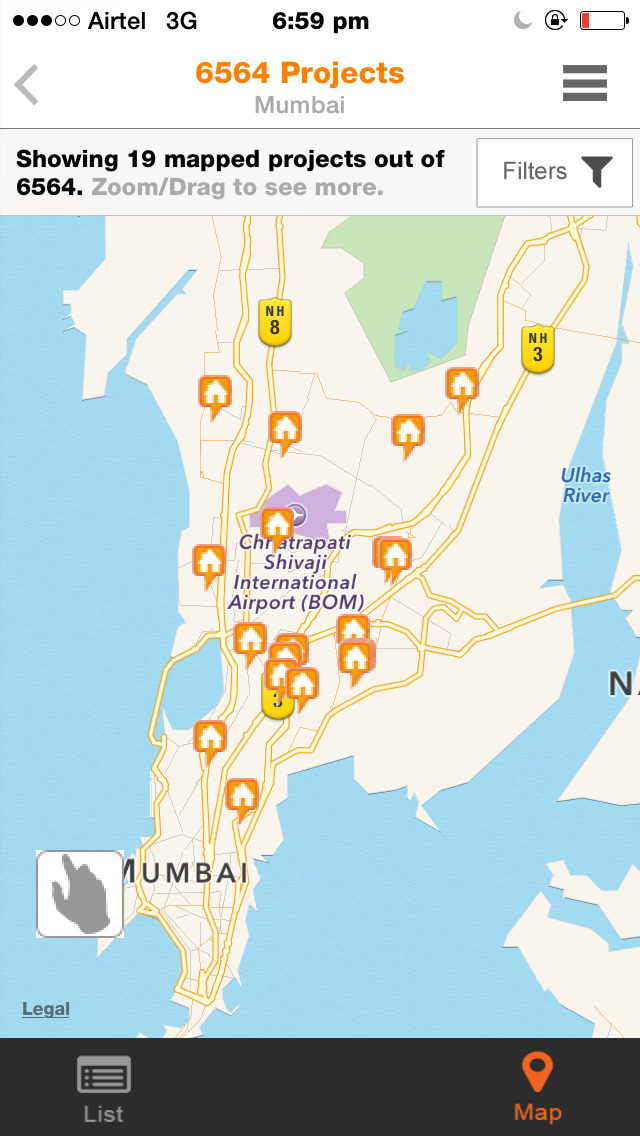This screenshot has height=1136, width=640.
Task: Tap the project pin just above MUMBAI label
Action: (242, 798)
